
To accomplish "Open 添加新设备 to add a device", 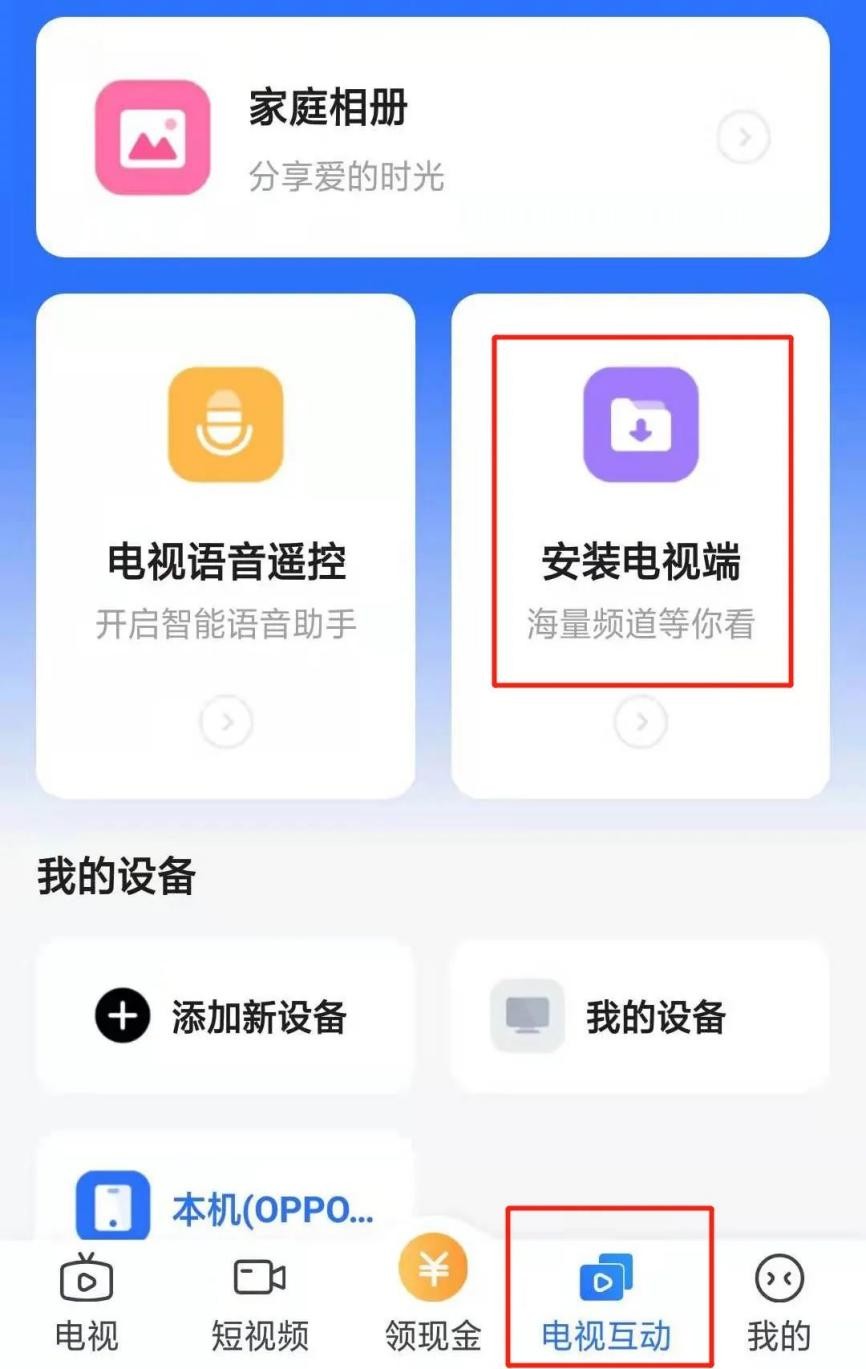I will [x=225, y=1016].
